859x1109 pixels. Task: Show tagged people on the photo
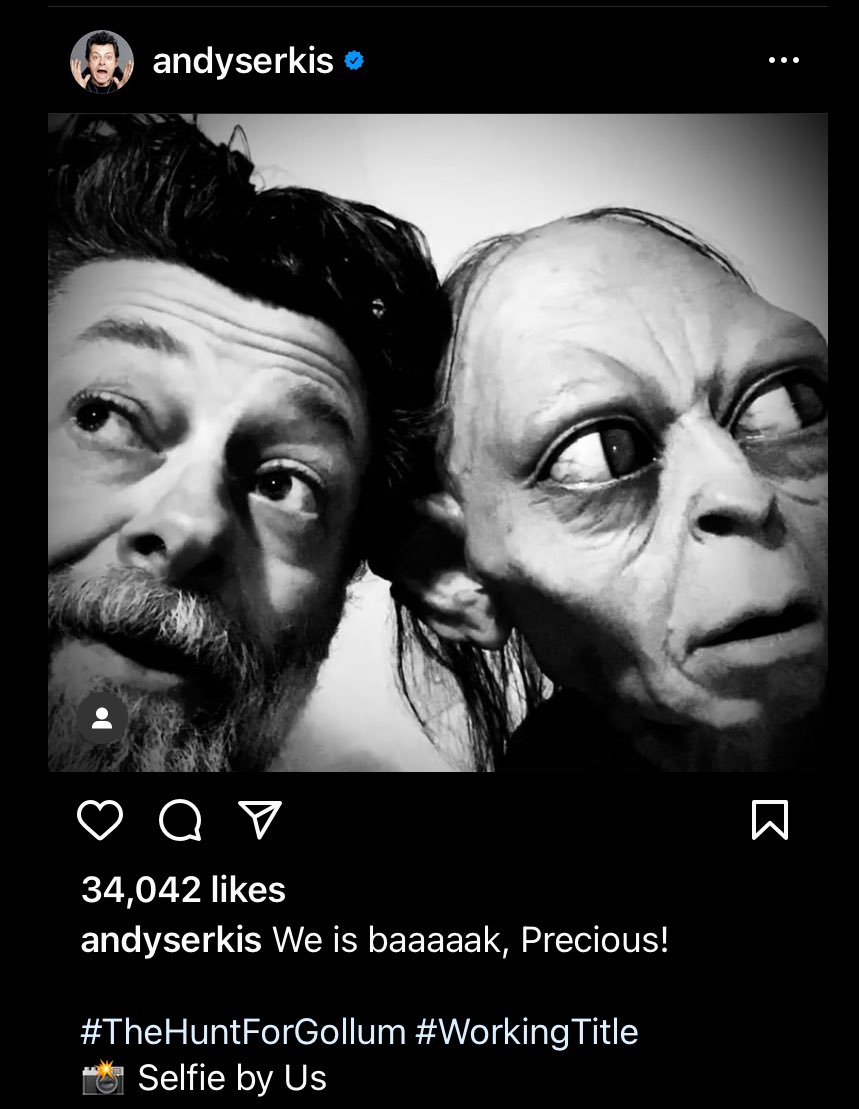(x=102, y=718)
